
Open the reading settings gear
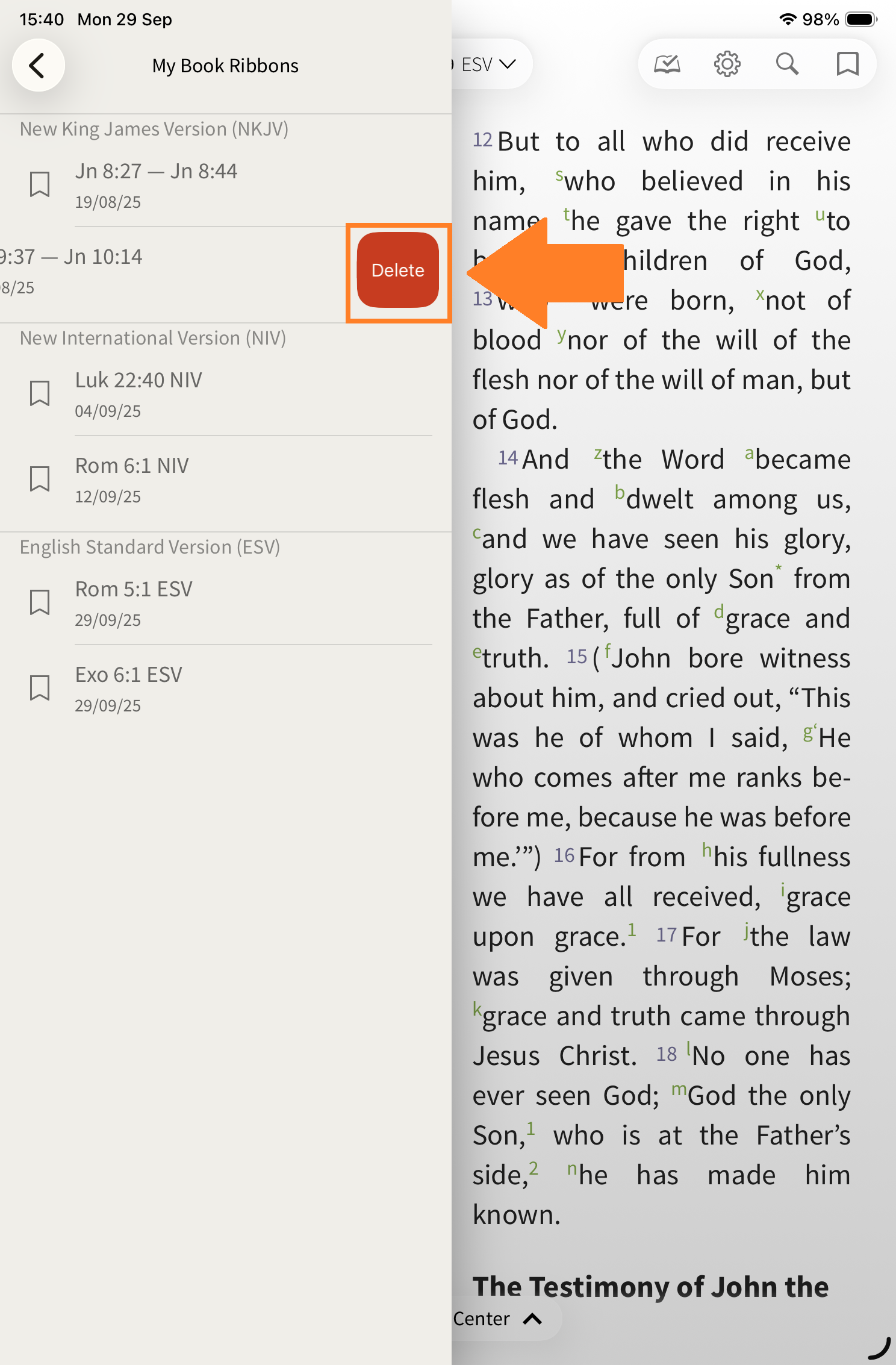727,64
